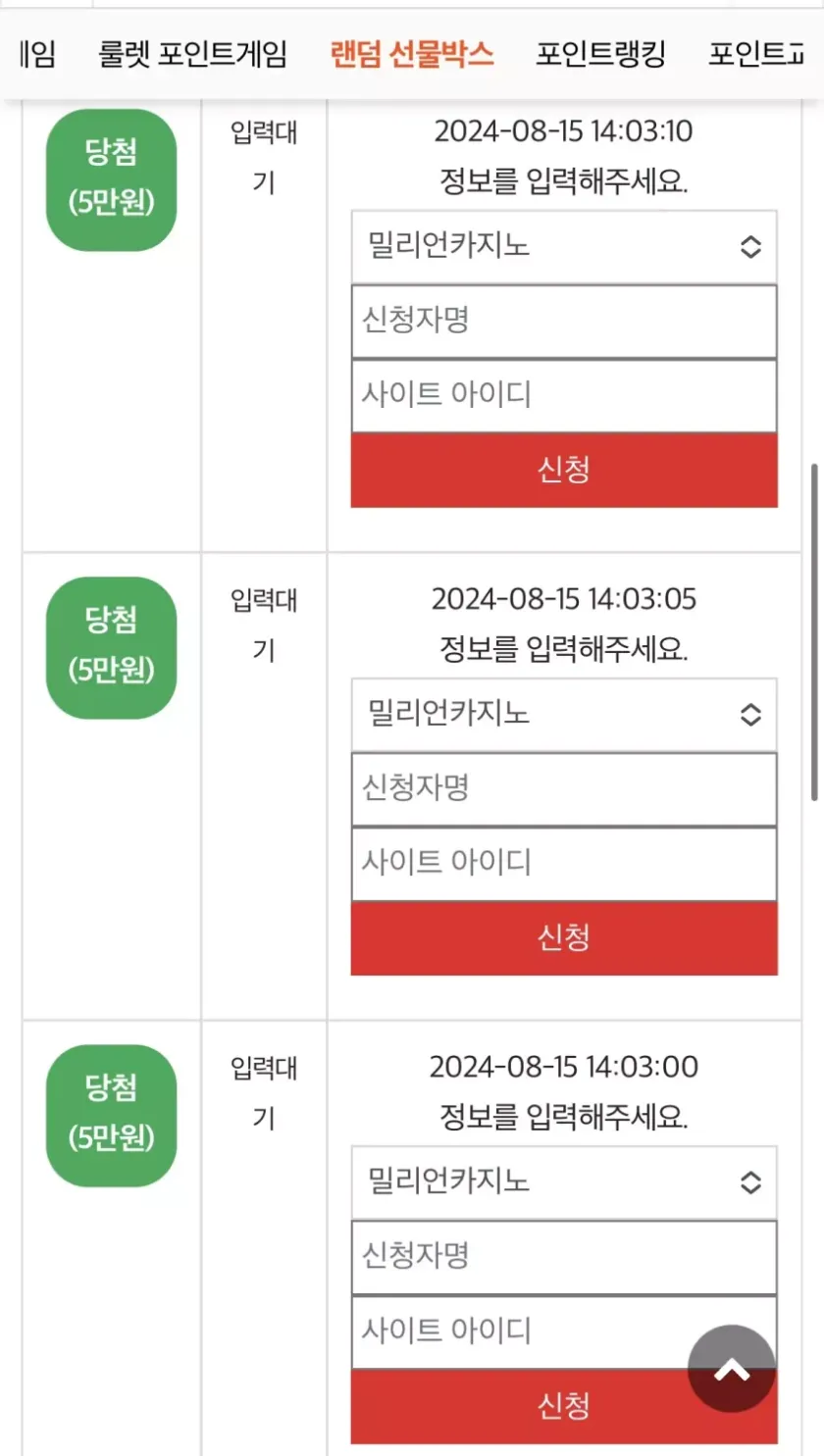Viewport: 824px width, 1456px height.
Task: Tap the 신청자명 field for the 14:03:05 entry
Action: tap(563, 788)
